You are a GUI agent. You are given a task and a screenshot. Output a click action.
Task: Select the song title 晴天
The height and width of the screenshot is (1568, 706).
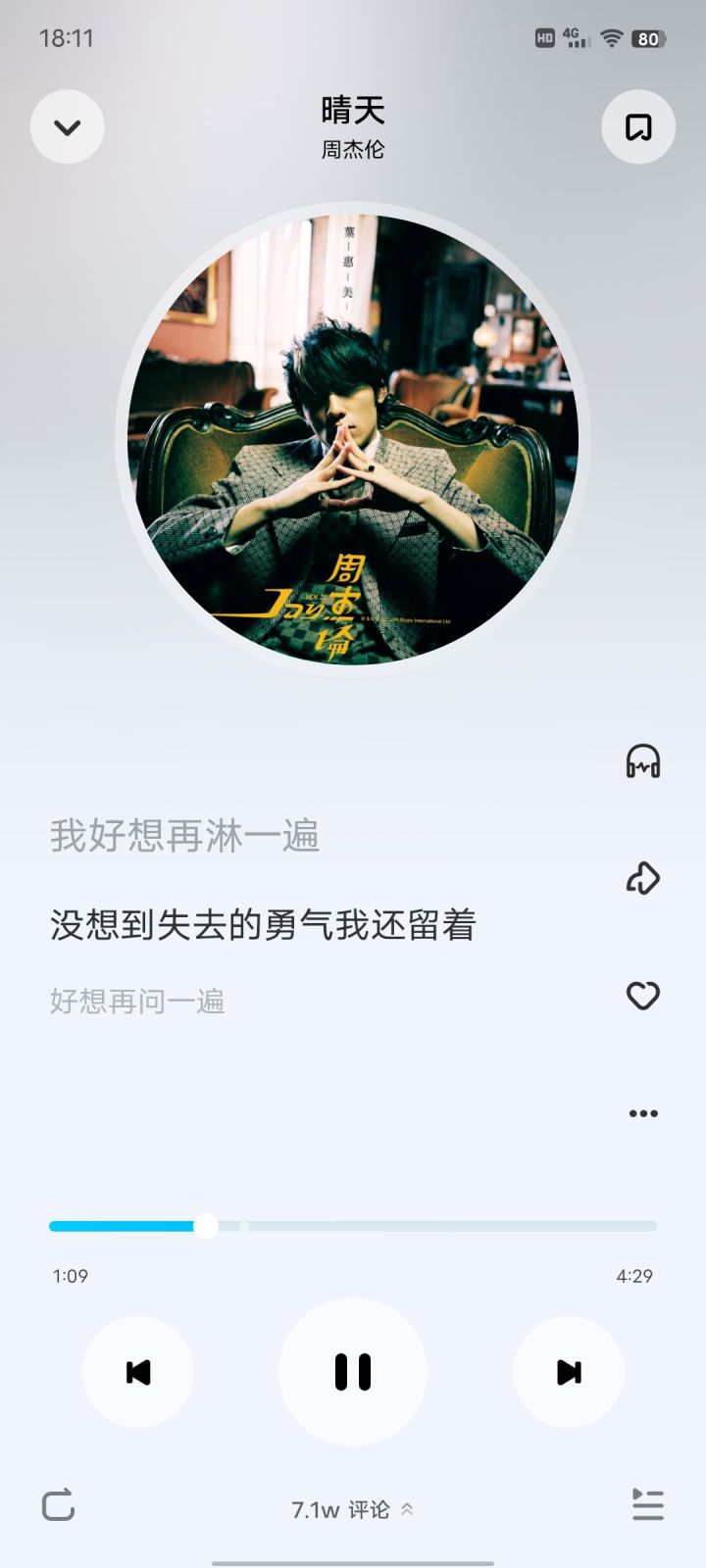353,110
